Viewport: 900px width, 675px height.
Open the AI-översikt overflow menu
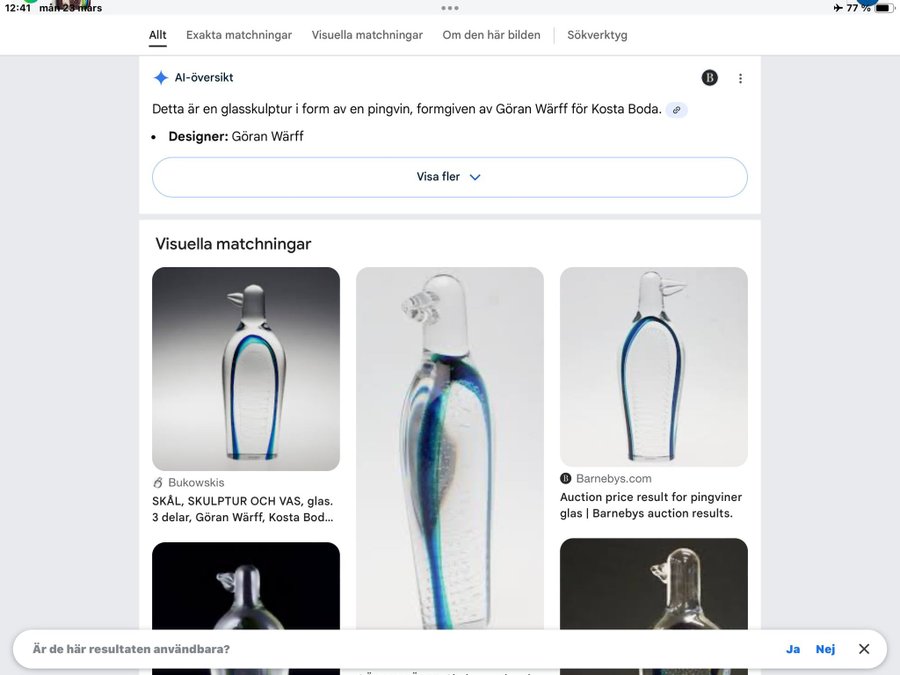[740, 78]
